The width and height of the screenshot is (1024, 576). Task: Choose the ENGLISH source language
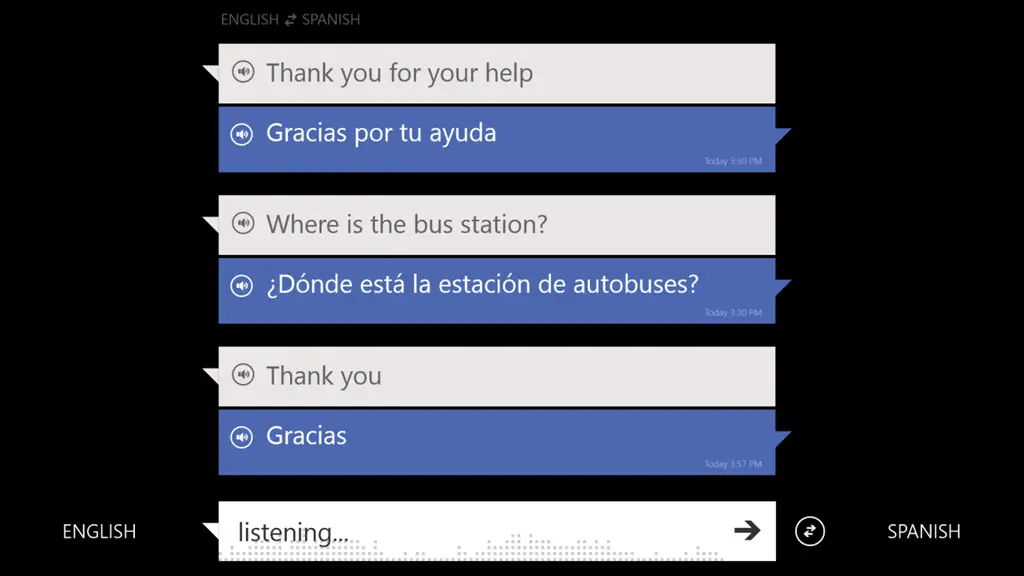pyautogui.click(x=99, y=532)
